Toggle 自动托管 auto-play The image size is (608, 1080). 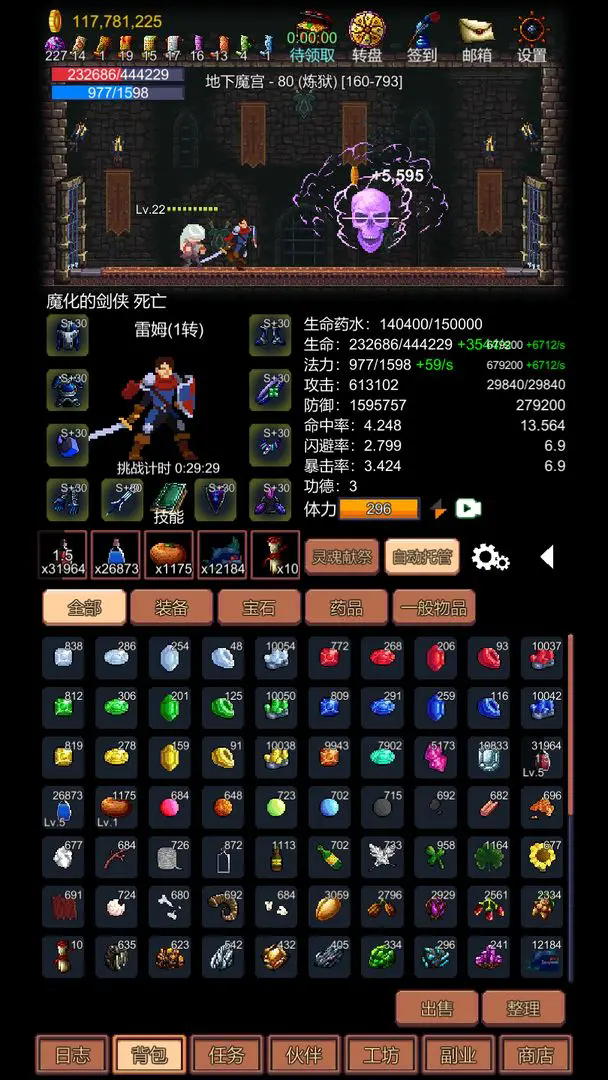point(422,557)
